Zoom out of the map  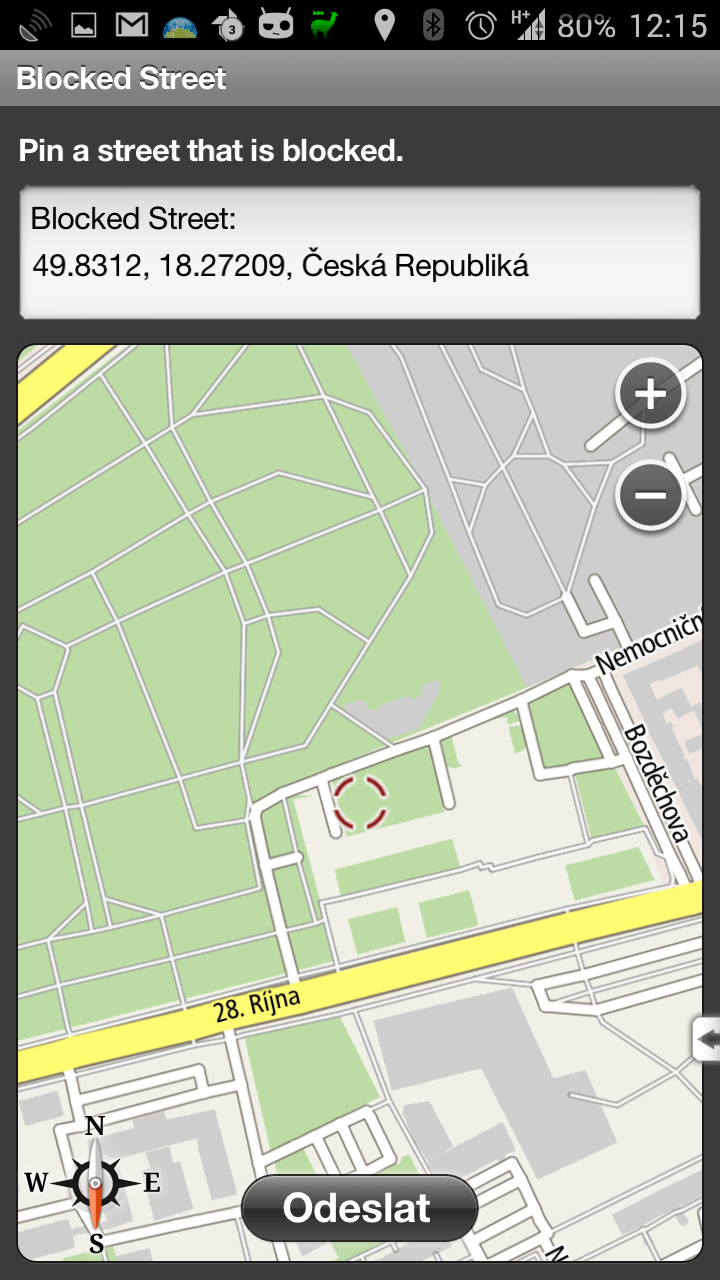click(x=650, y=494)
